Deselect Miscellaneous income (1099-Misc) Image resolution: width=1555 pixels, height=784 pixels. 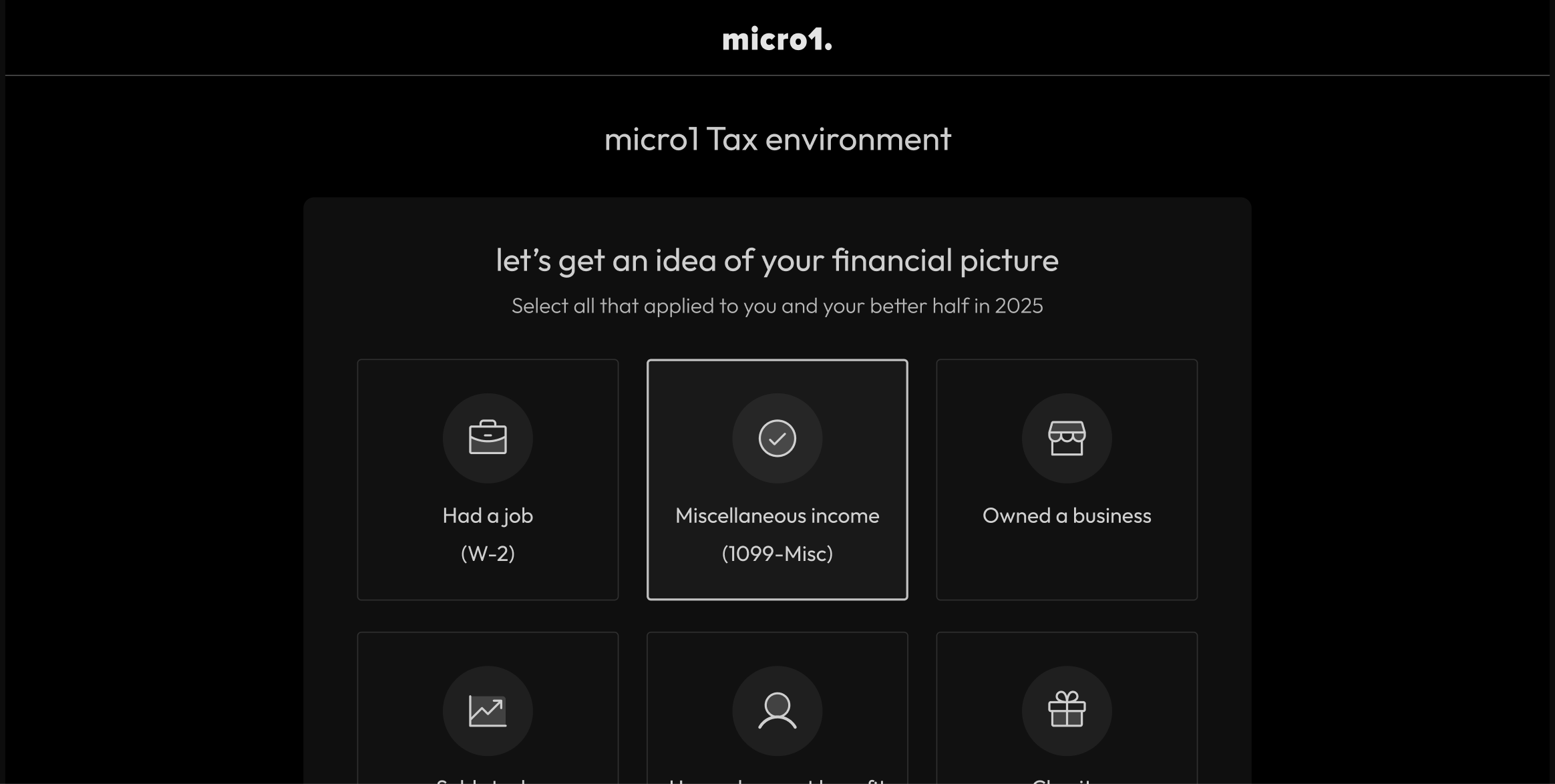pyautogui.click(x=777, y=479)
